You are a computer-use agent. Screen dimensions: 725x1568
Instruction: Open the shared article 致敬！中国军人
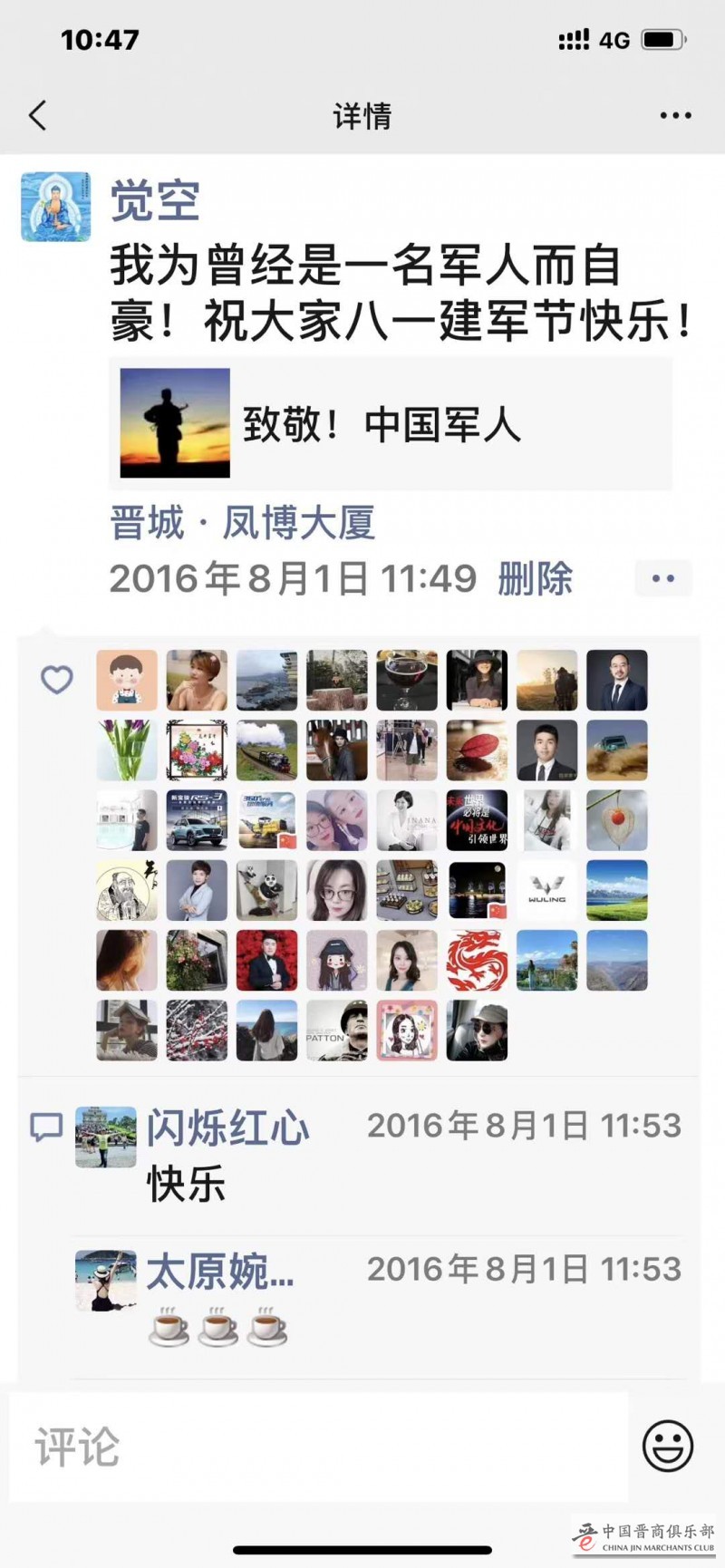(390, 423)
